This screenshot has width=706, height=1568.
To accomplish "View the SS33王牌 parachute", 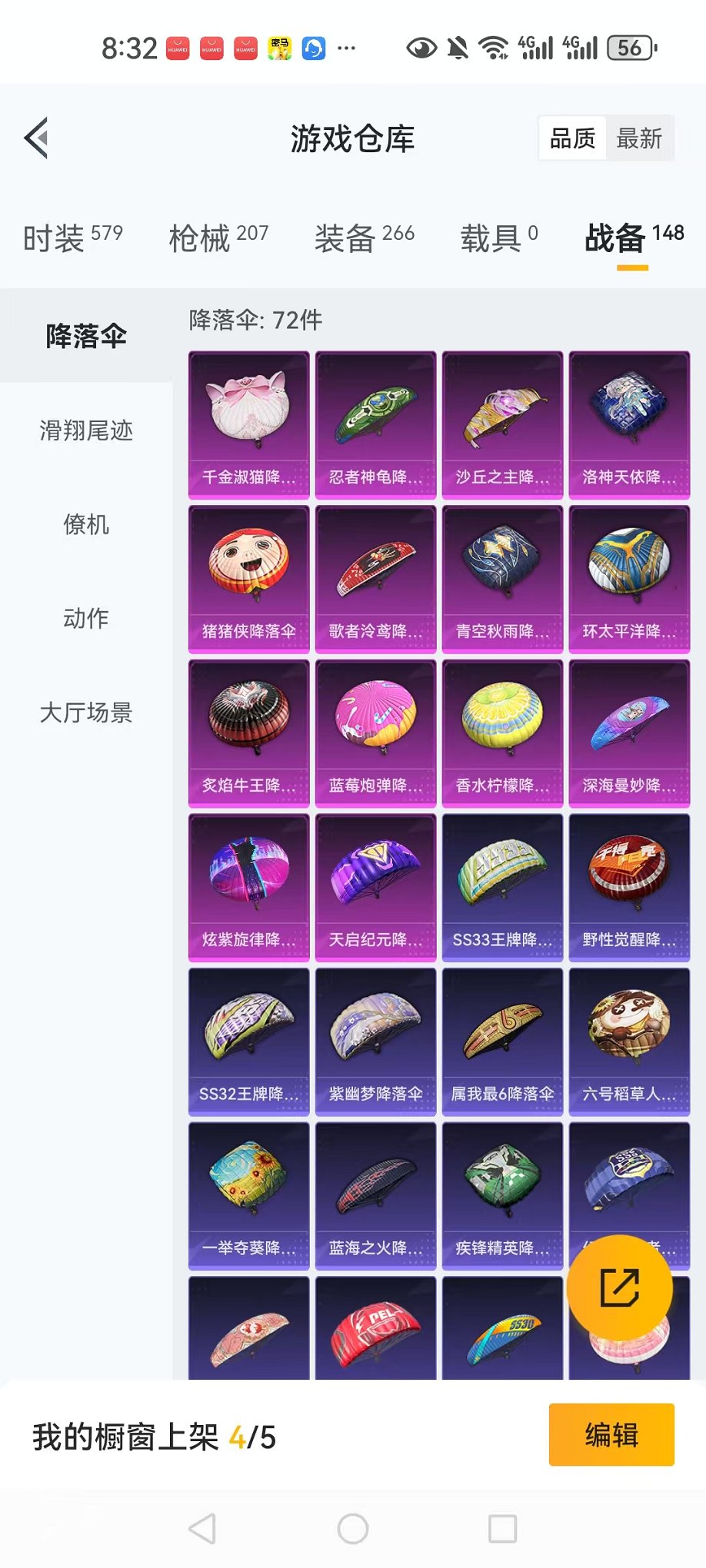I will point(503,888).
